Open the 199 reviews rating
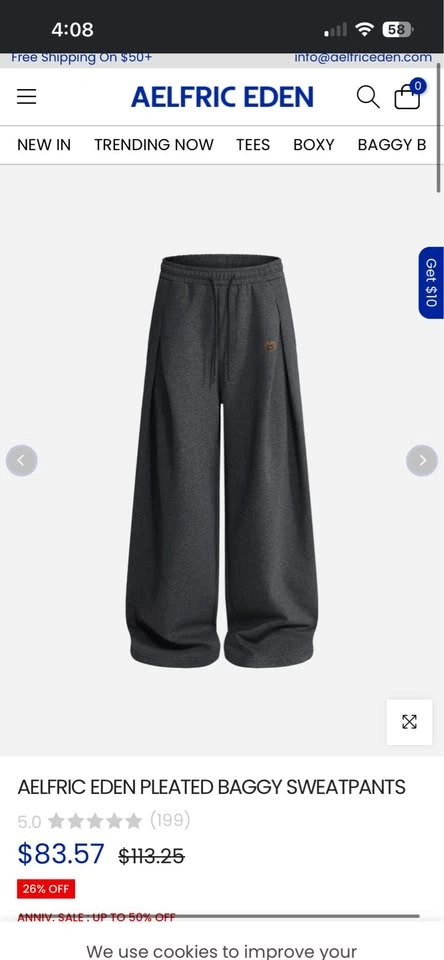 point(170,820)
